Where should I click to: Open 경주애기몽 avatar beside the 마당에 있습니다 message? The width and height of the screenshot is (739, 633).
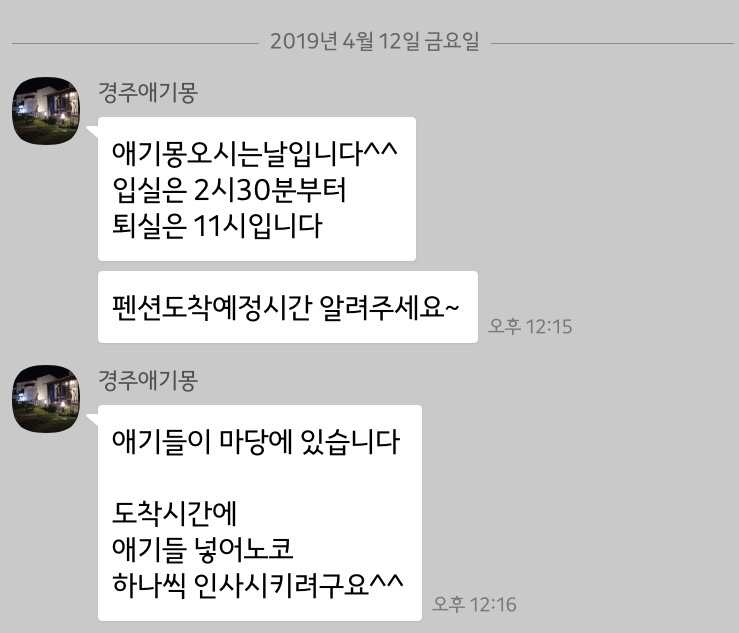(45, 398)
